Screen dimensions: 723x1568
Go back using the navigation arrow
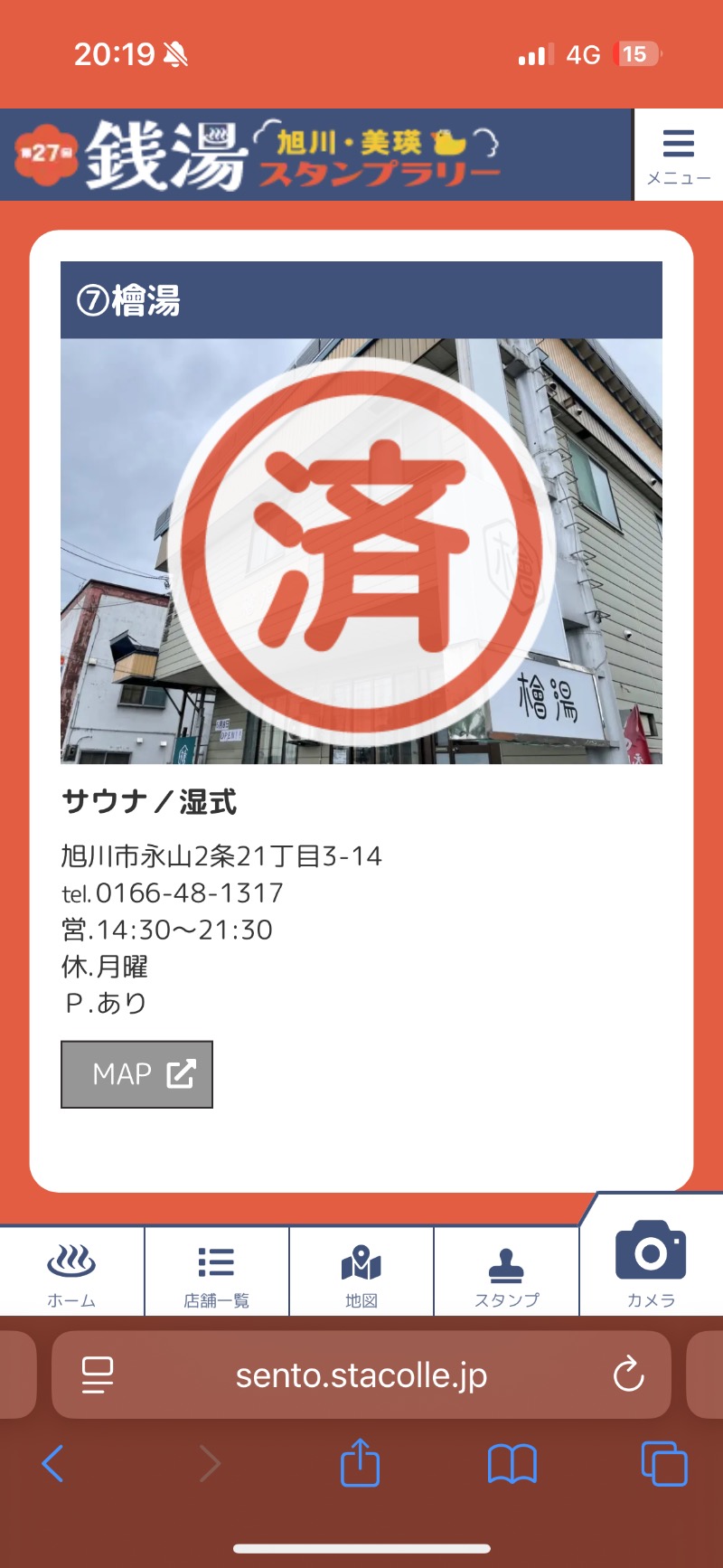tap(52, 1463)
